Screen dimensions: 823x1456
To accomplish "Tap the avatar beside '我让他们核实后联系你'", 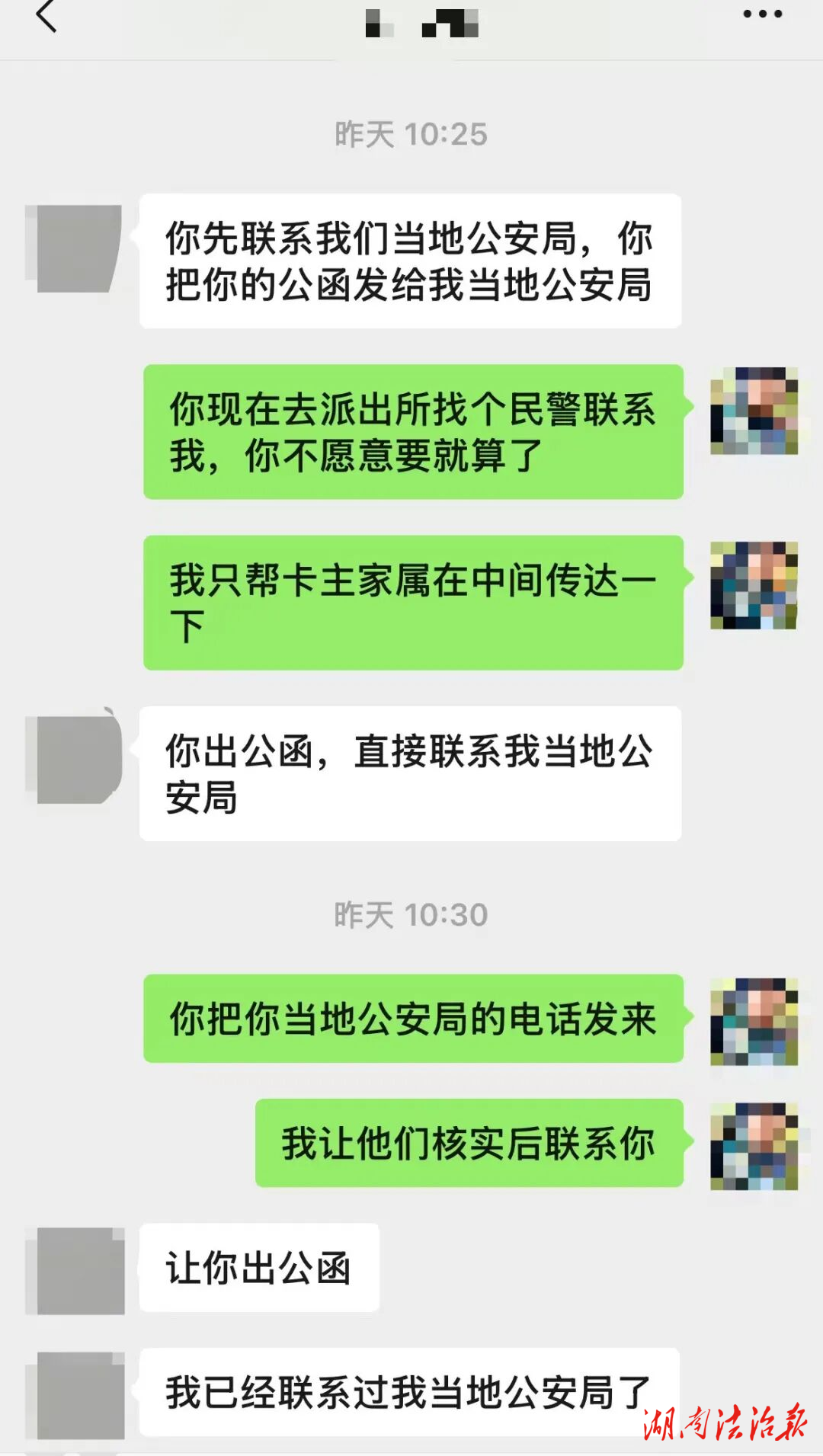I will 754,1147.
